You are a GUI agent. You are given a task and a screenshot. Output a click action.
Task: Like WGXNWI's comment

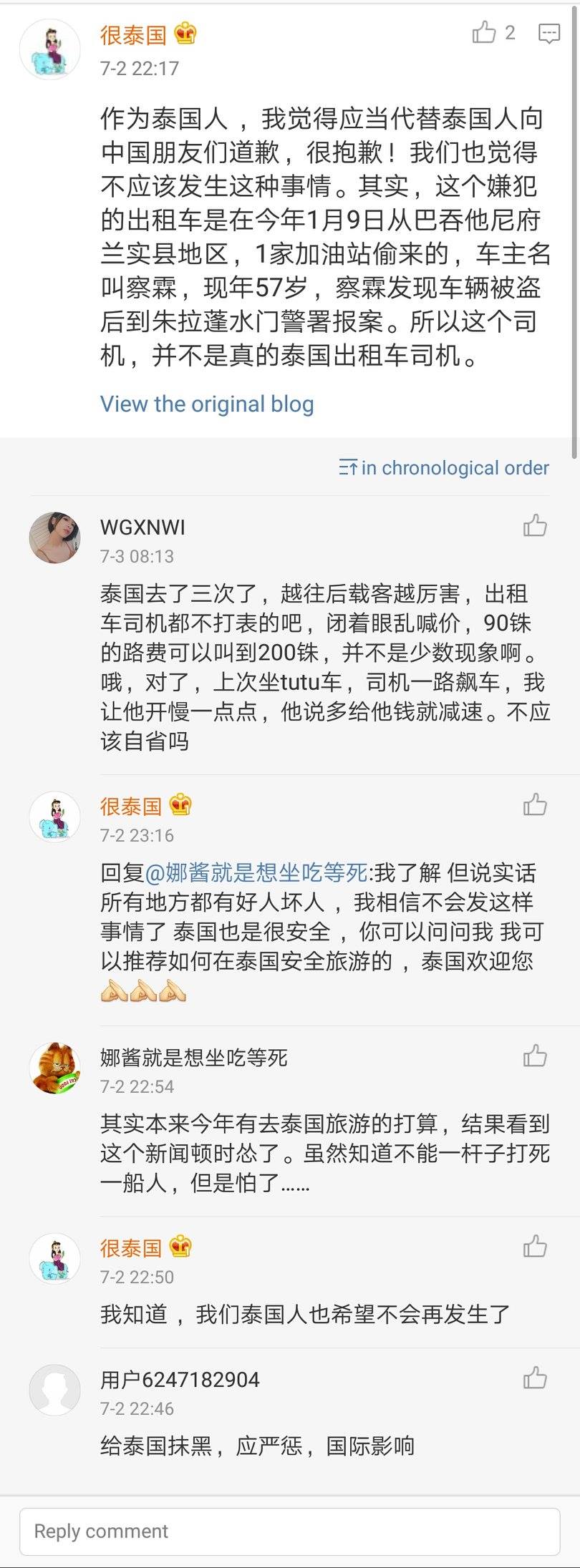[x=535, y=527]
